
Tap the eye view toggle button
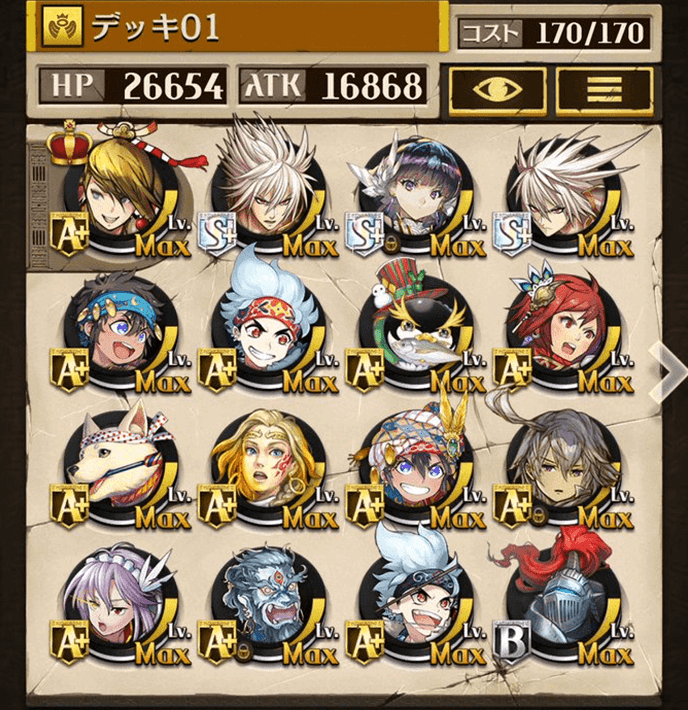click(x=497, y=89)
